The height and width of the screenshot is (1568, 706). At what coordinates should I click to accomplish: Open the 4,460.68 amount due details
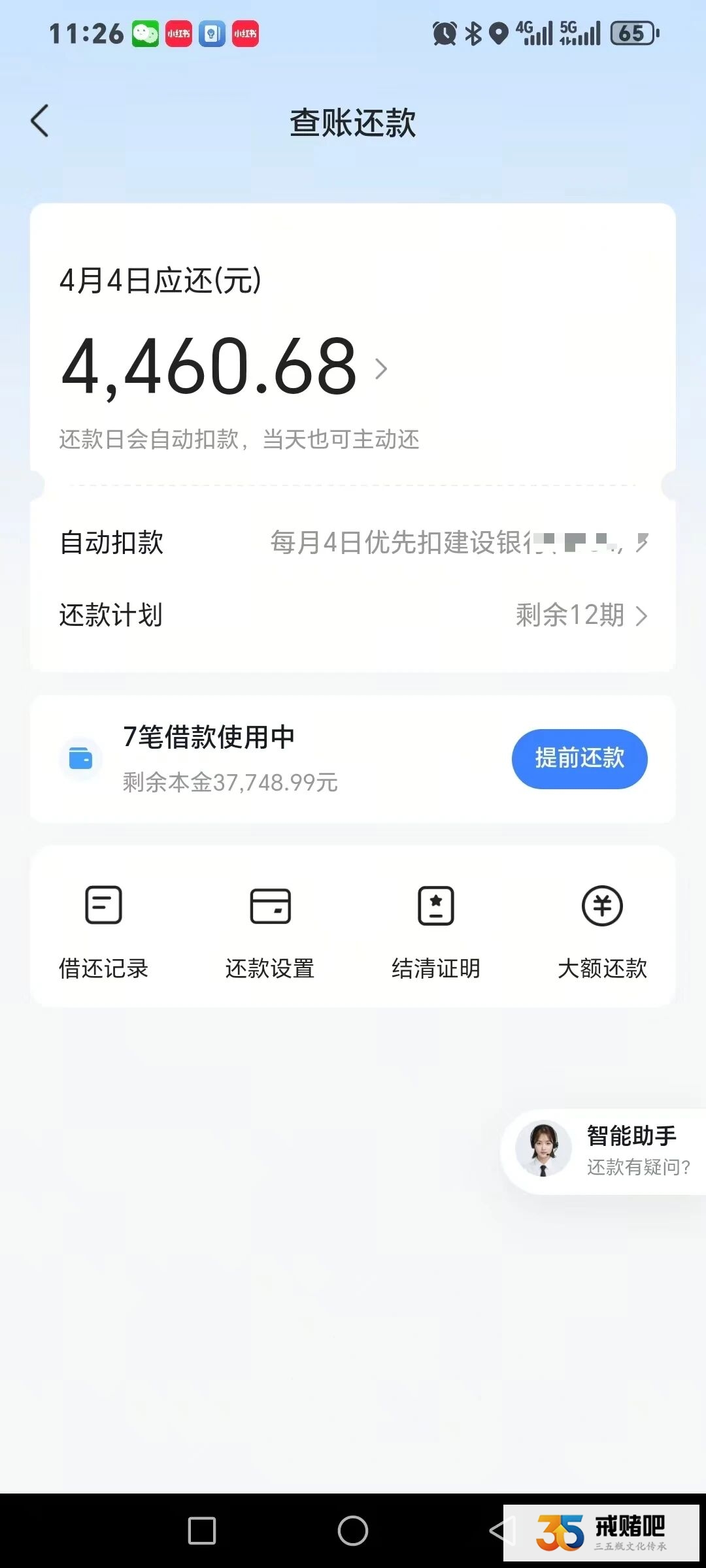click(224, 367)
